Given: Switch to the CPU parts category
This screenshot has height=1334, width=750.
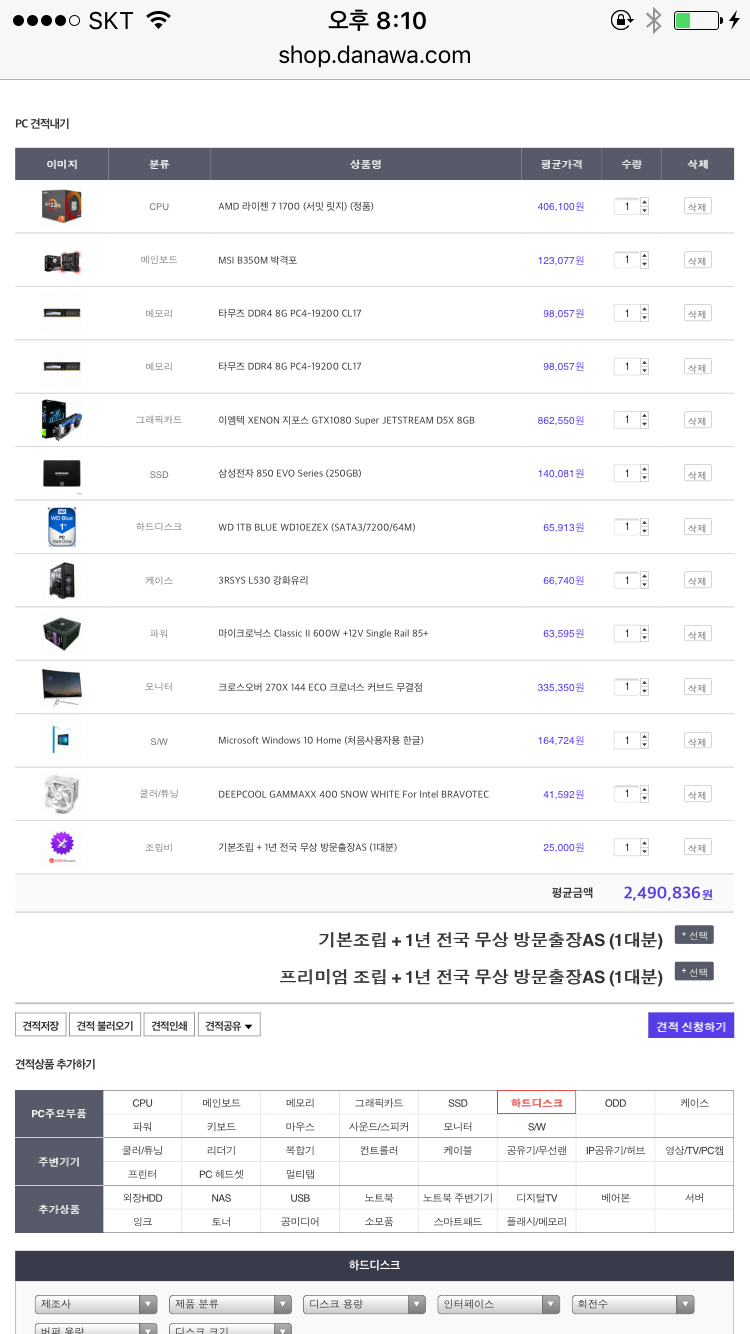Looking at the screenshot, I should click(x=143, y=1103).
